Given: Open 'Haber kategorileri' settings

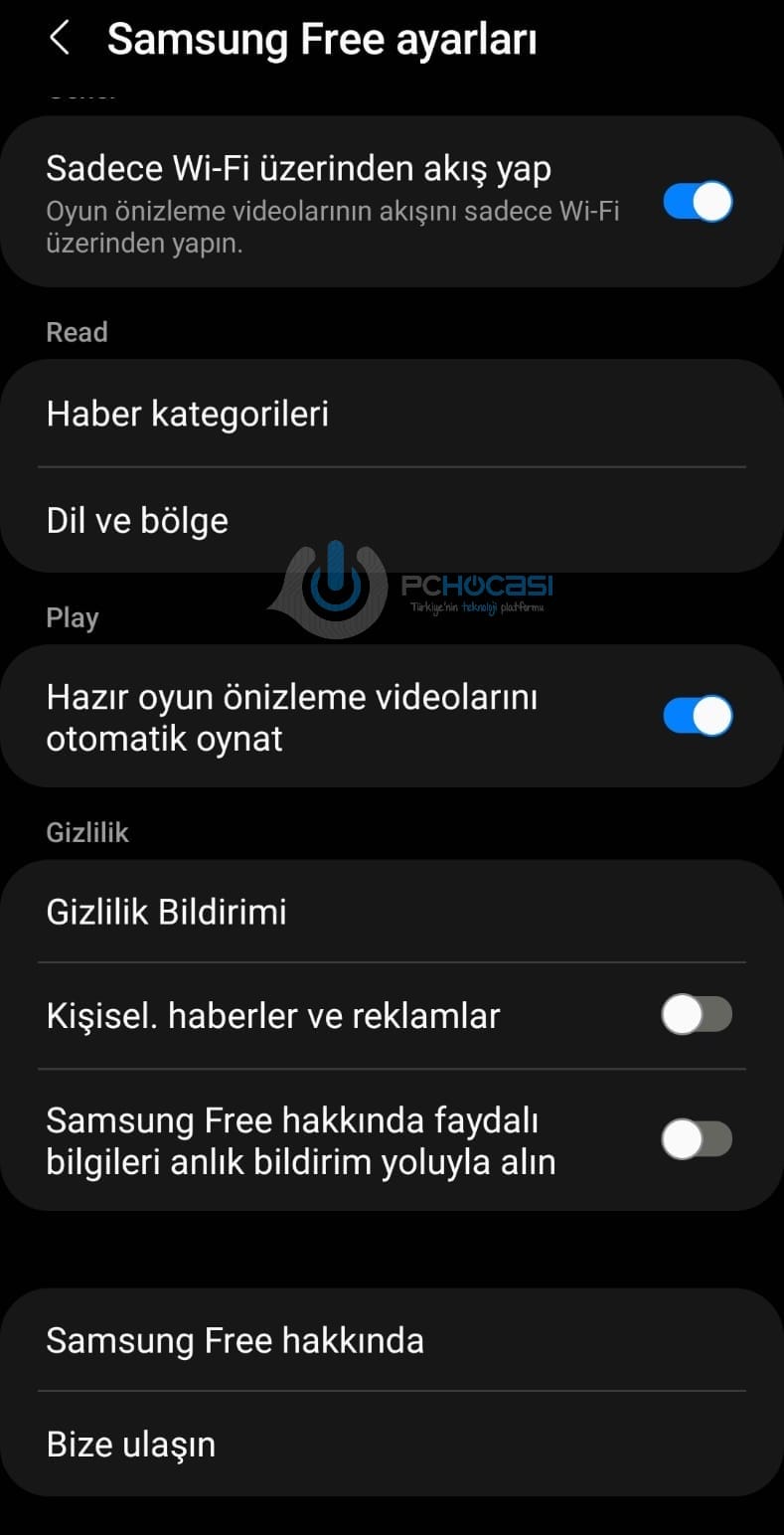Looking at the screenshot, I should point(189,413).
